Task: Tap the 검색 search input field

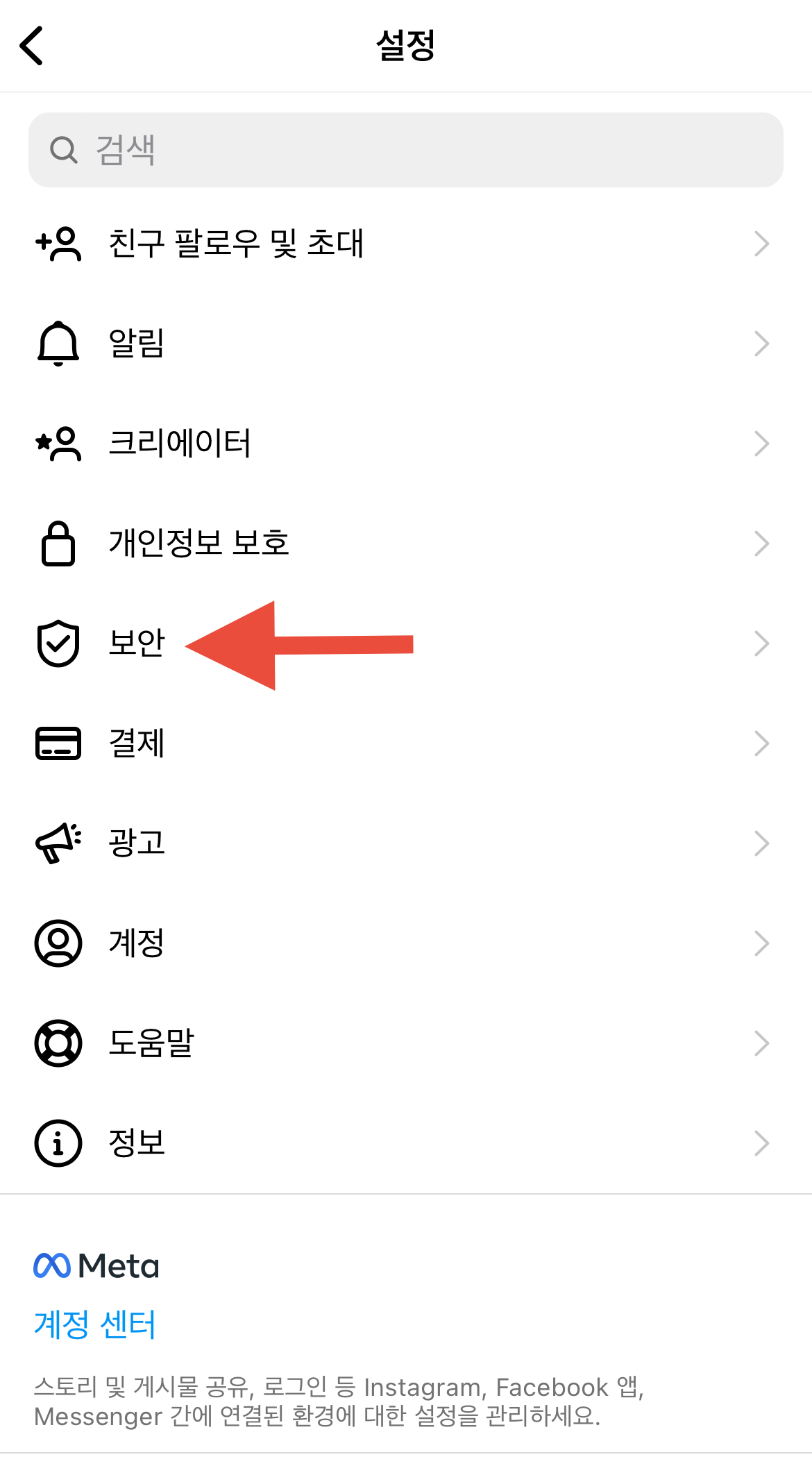Action: click(406, 150)
